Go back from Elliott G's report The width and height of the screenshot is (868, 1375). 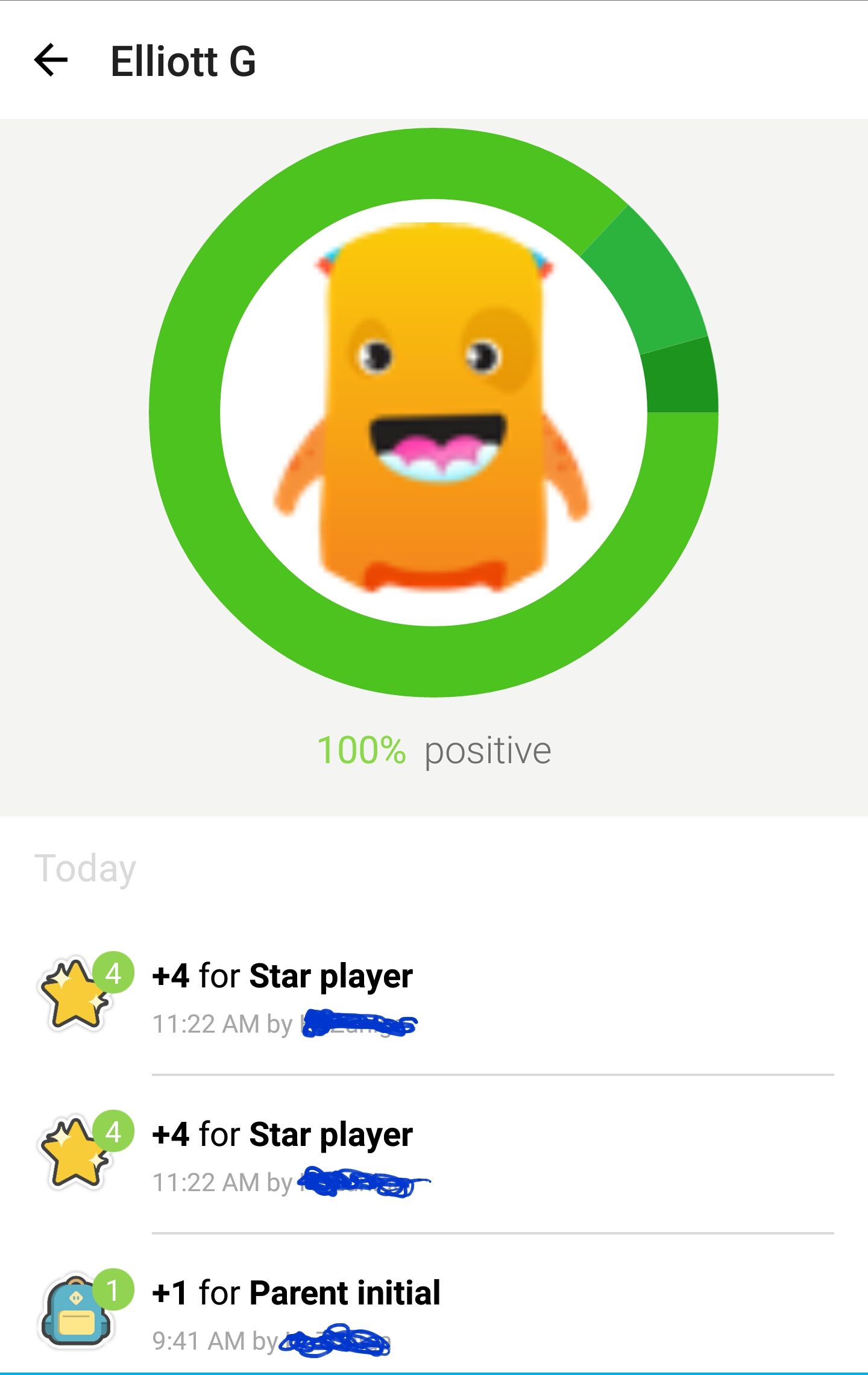pyautogui.click(x=51, y=60)
